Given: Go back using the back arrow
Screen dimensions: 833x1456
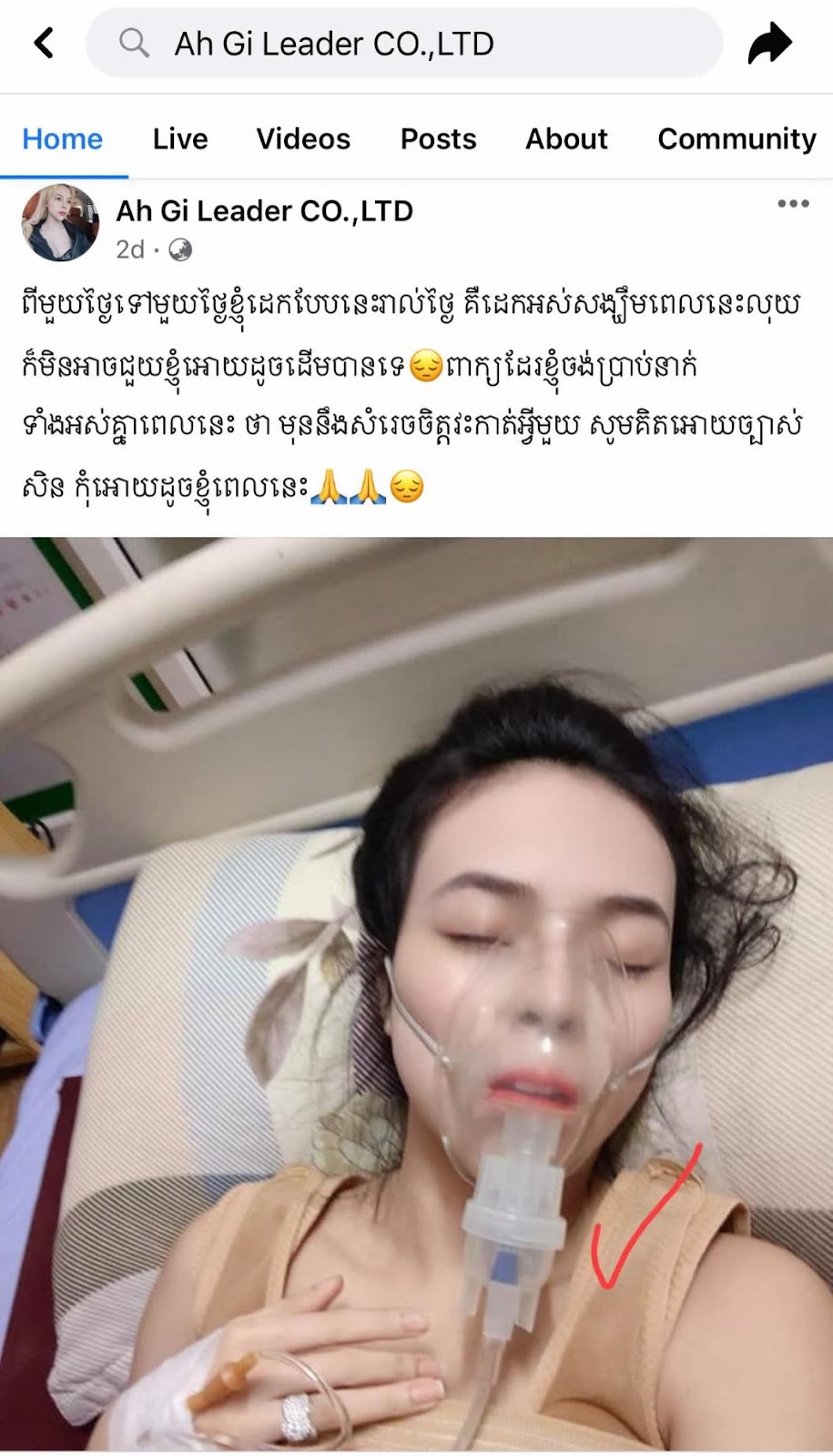Looking at the screenshot, I should point(44,43).
